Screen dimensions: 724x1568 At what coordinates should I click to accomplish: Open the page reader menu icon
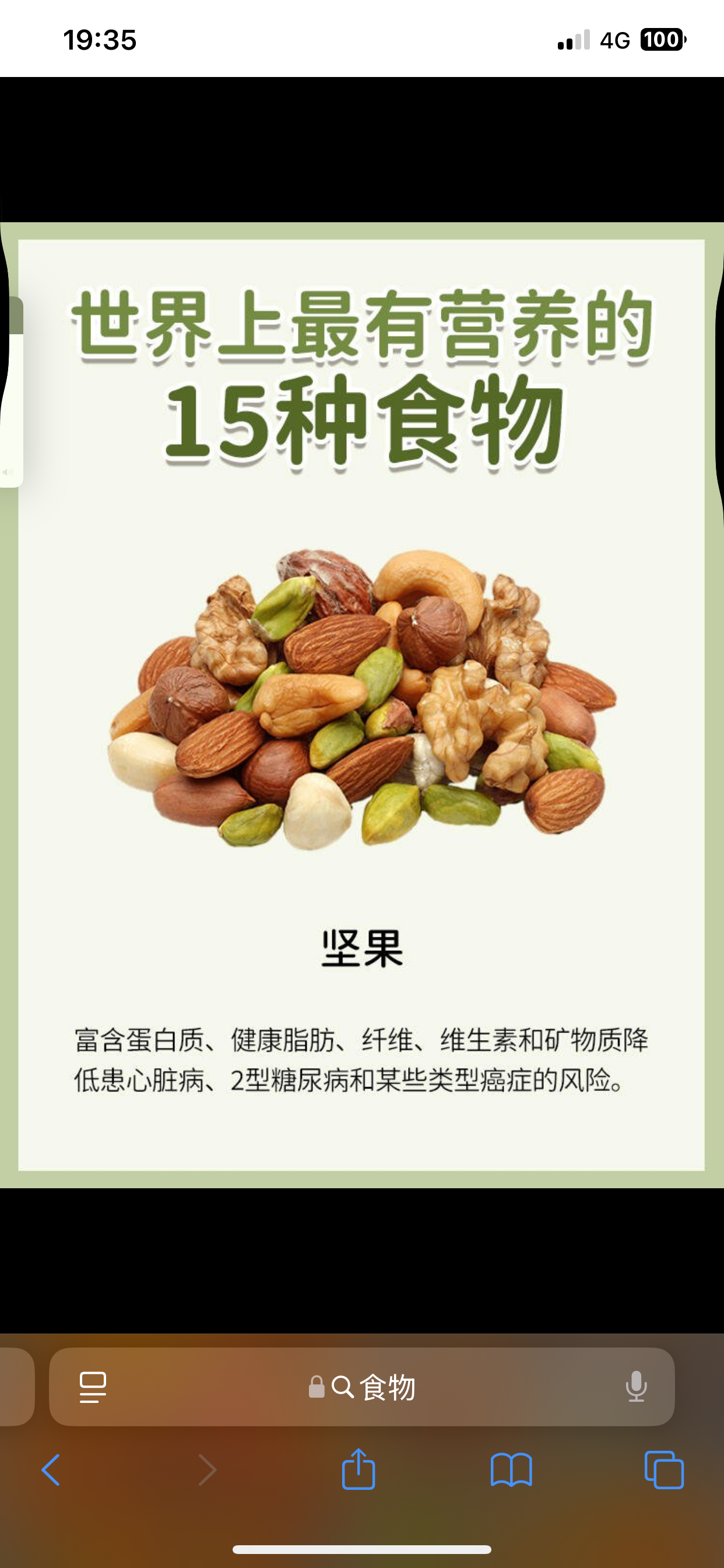[93, 1387]
